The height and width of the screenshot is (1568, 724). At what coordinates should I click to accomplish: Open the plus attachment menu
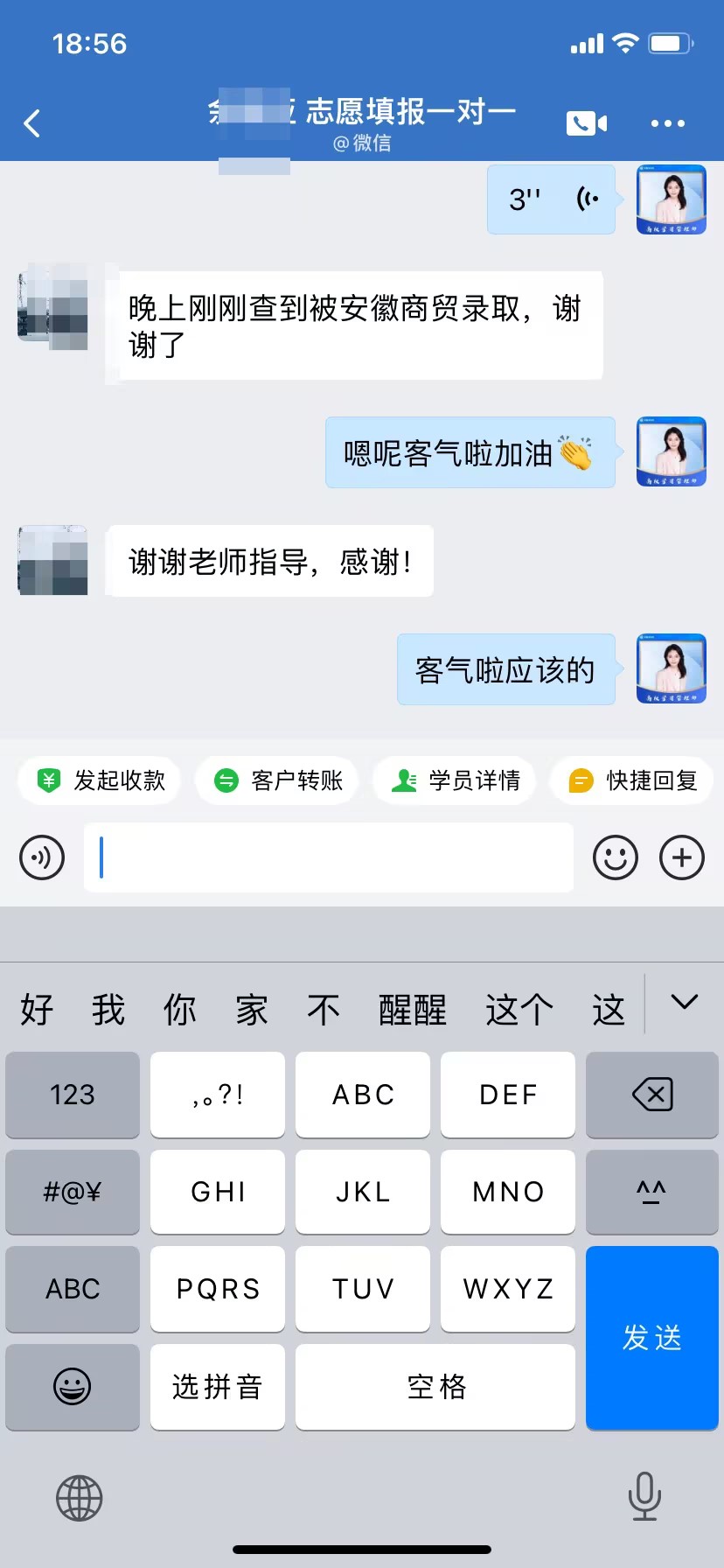point(682,857)
